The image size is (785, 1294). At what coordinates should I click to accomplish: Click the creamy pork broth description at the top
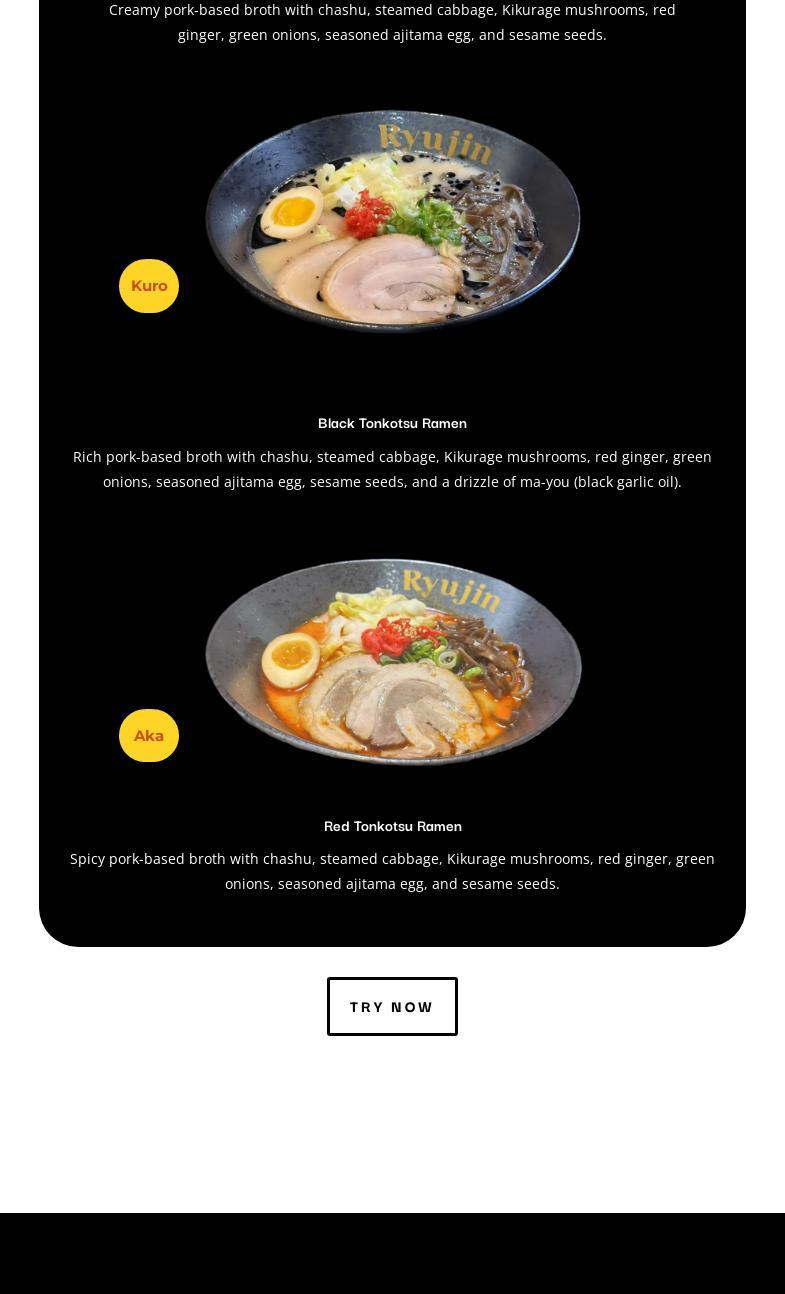tap(392, 22)
